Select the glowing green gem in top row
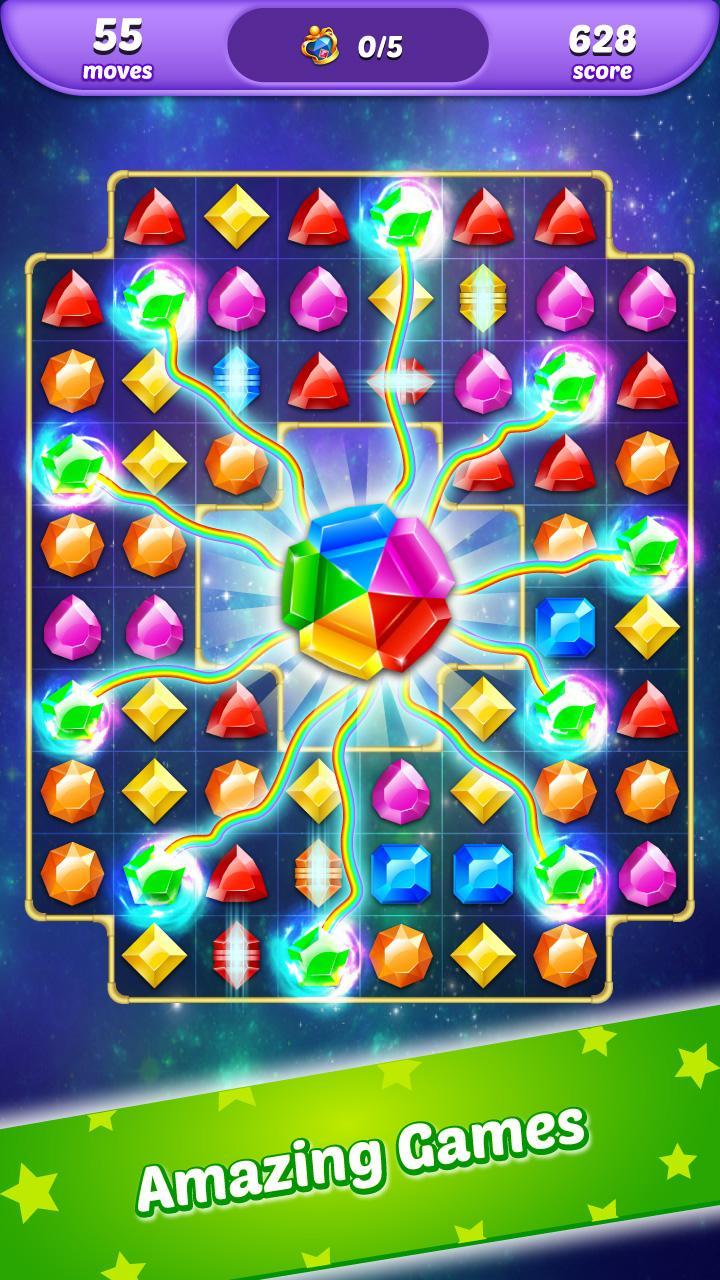Image resolution: width=720 pixels, height=1280 pixels. coord(400,222)
